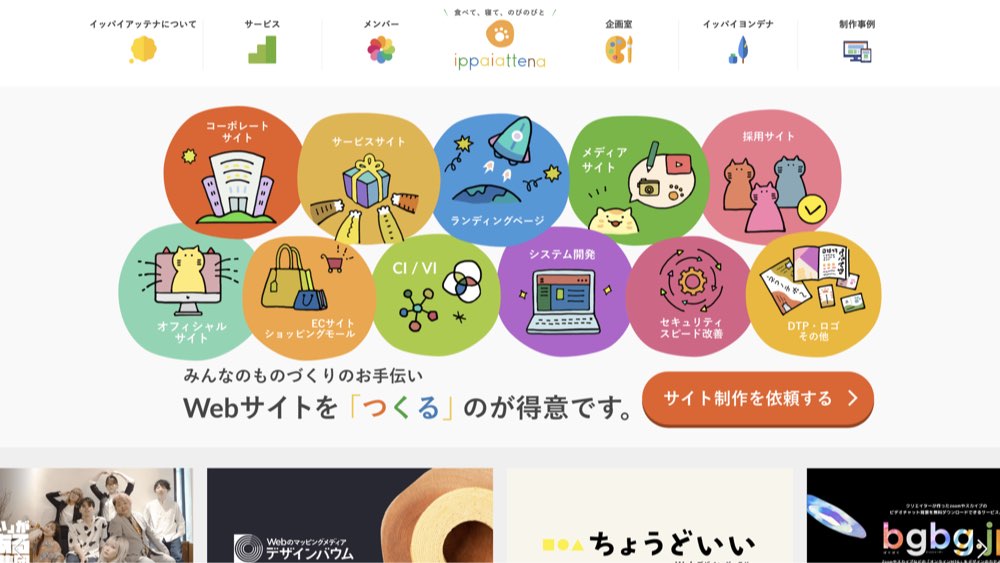Open the メディアサイト bubble
Image resolution: width=1000 pixels, height=563 pixels.
(x=631, y=178)
